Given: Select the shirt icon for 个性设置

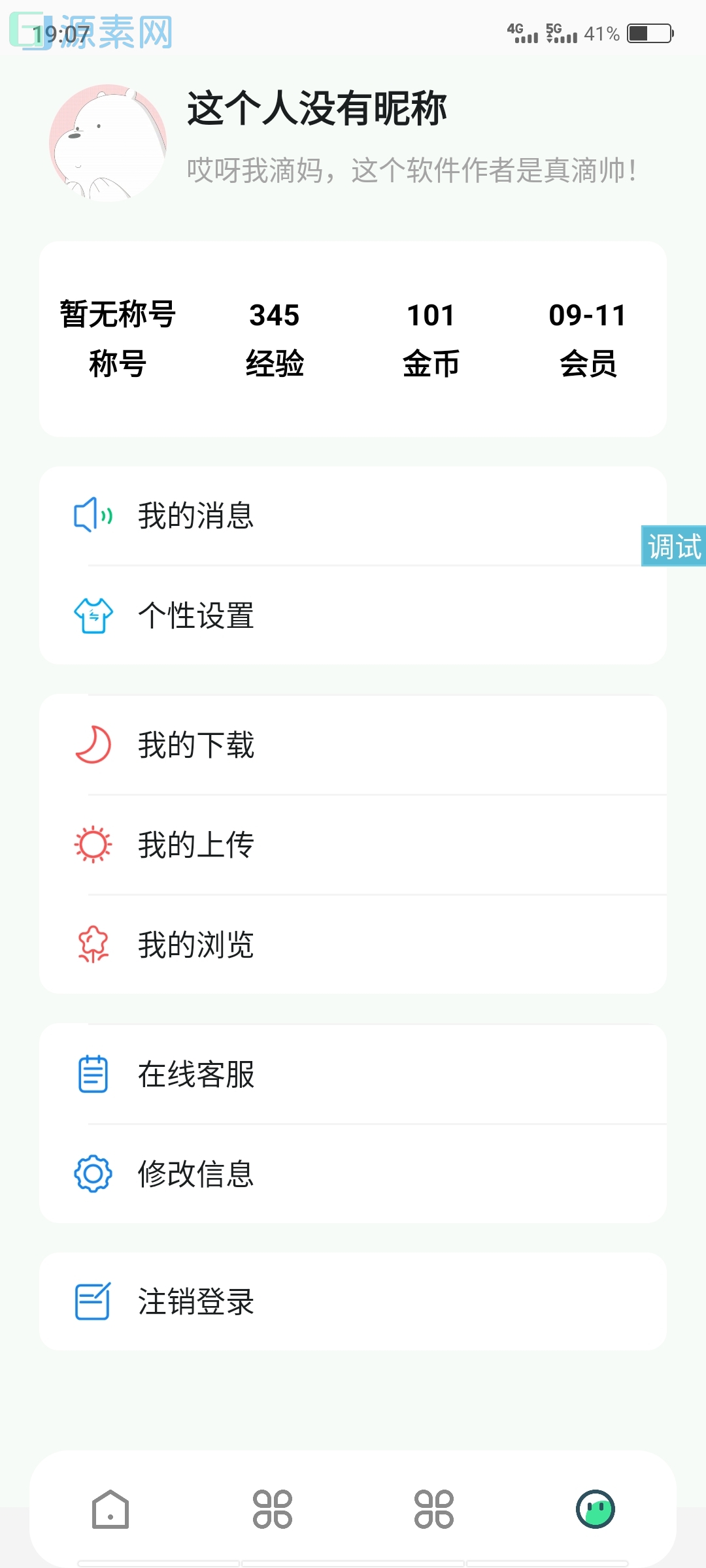Looking at the screenshot, I should pos(93,615).
